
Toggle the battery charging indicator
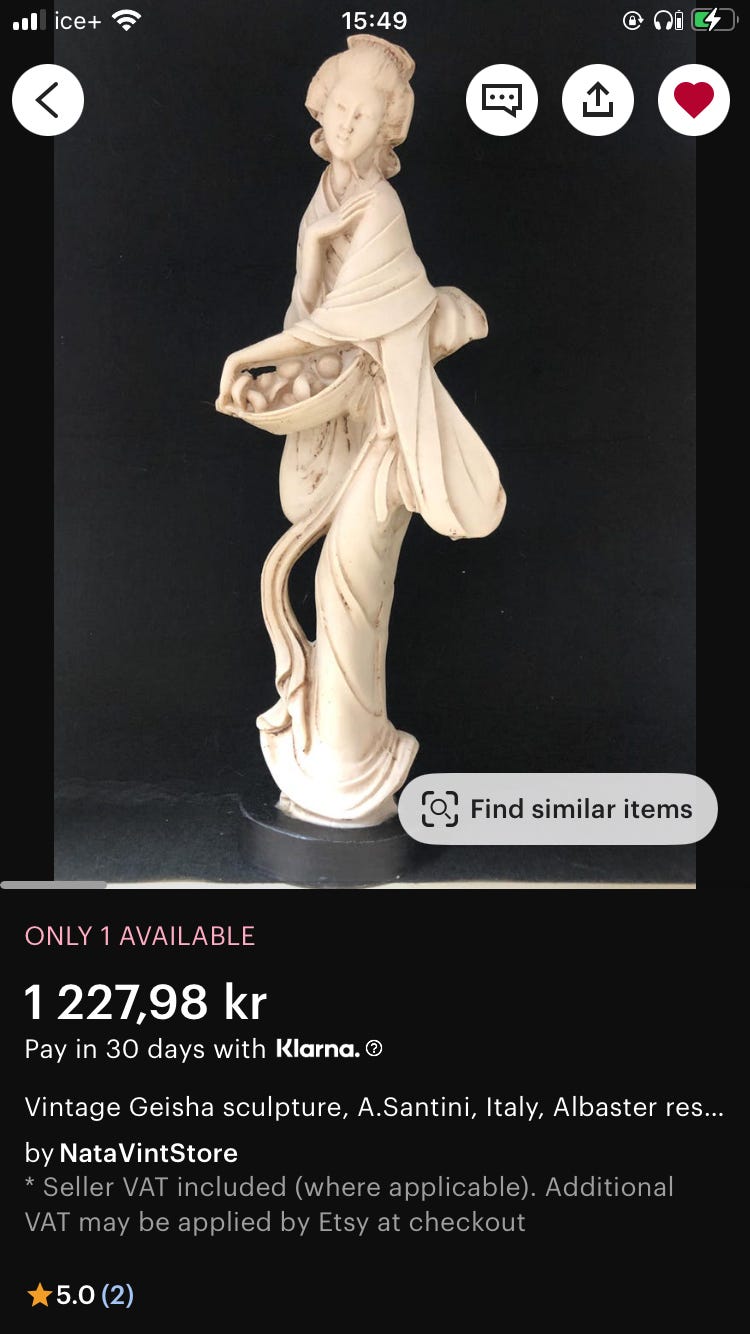(716, 18)
